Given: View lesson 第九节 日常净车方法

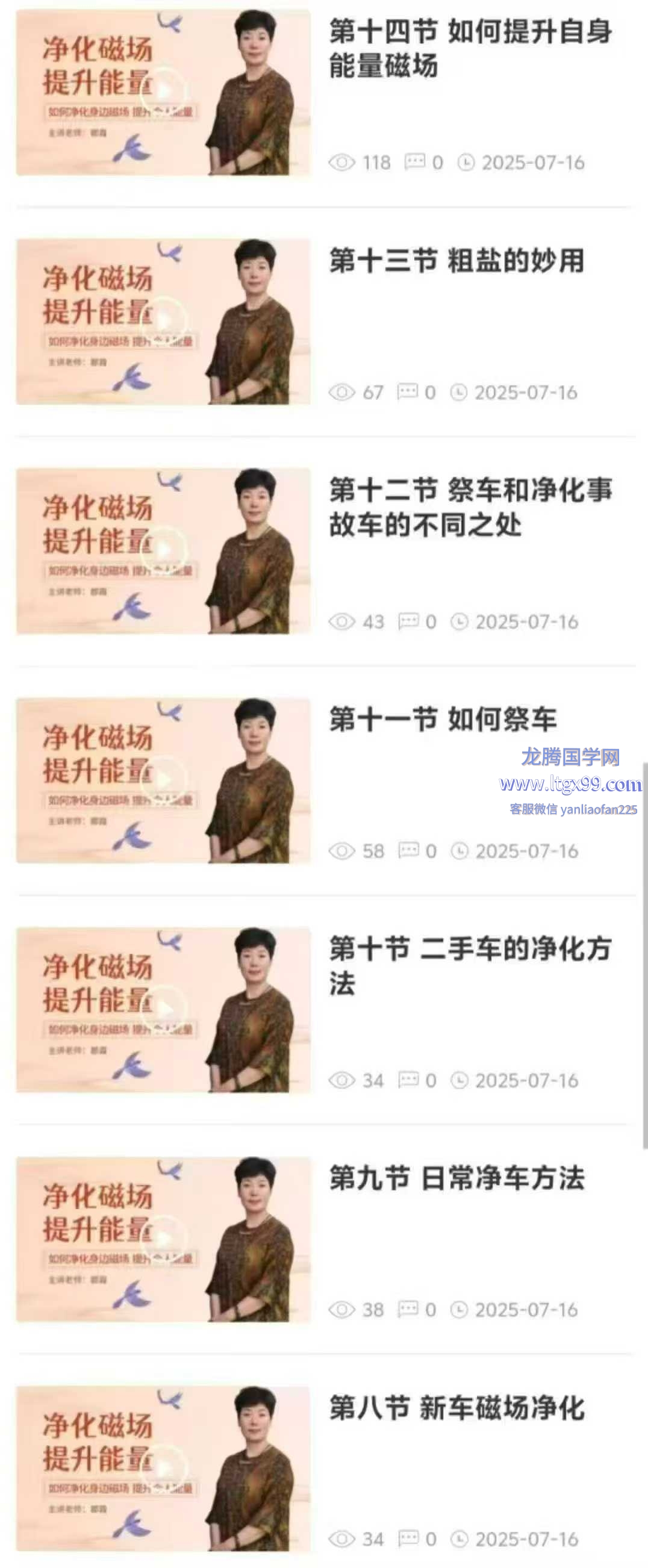Looking at the screenshot, I should (456, 1178).
